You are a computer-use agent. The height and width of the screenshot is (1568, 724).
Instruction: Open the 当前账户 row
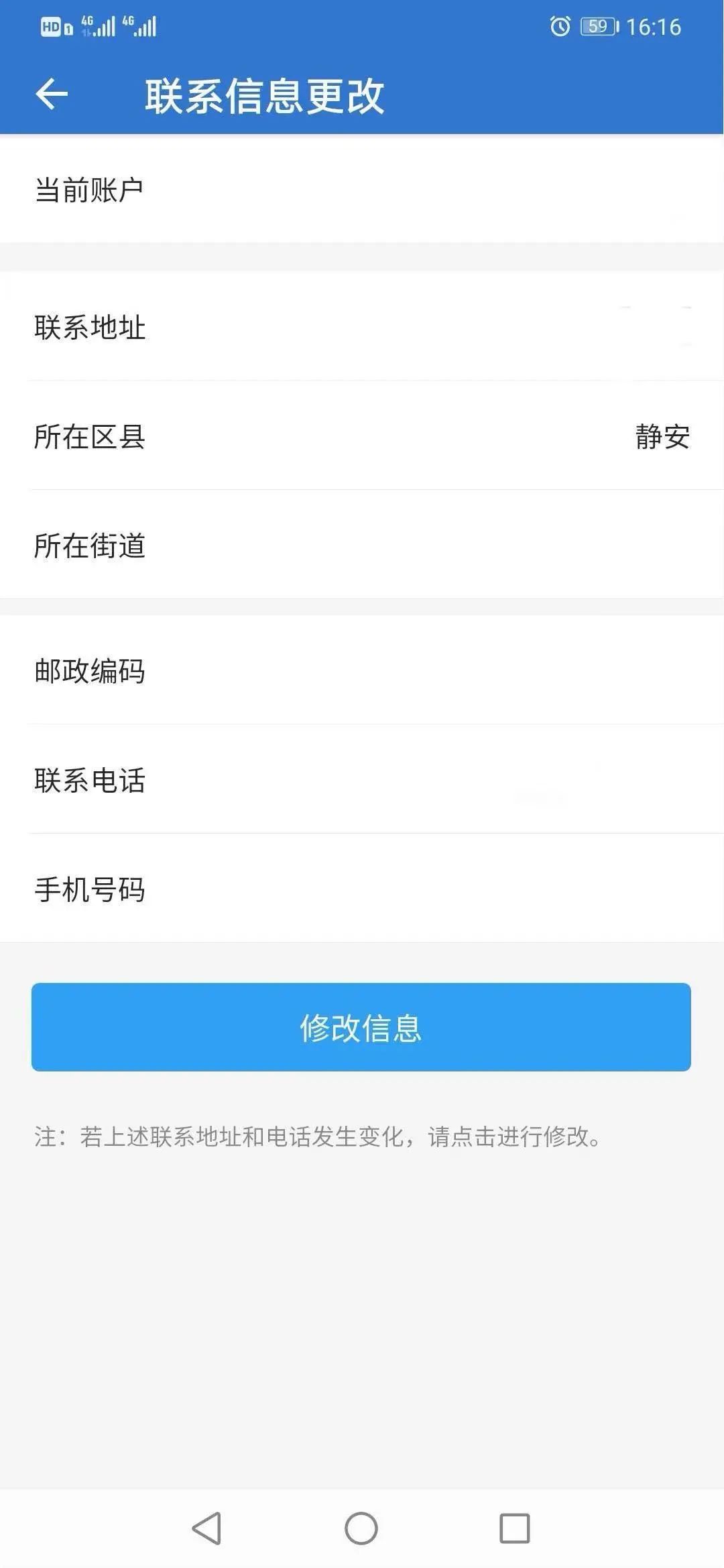[x=362, y=190]
